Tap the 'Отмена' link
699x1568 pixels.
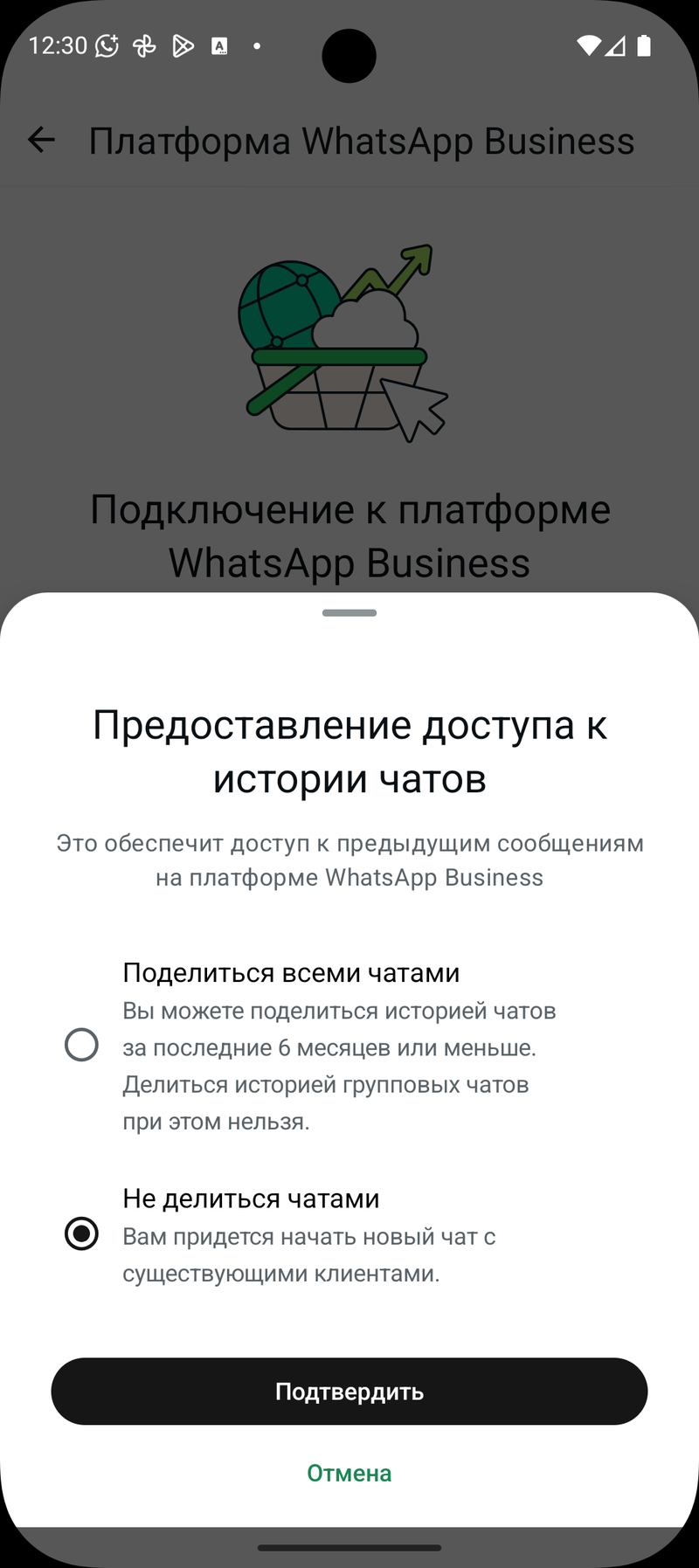349,1473
